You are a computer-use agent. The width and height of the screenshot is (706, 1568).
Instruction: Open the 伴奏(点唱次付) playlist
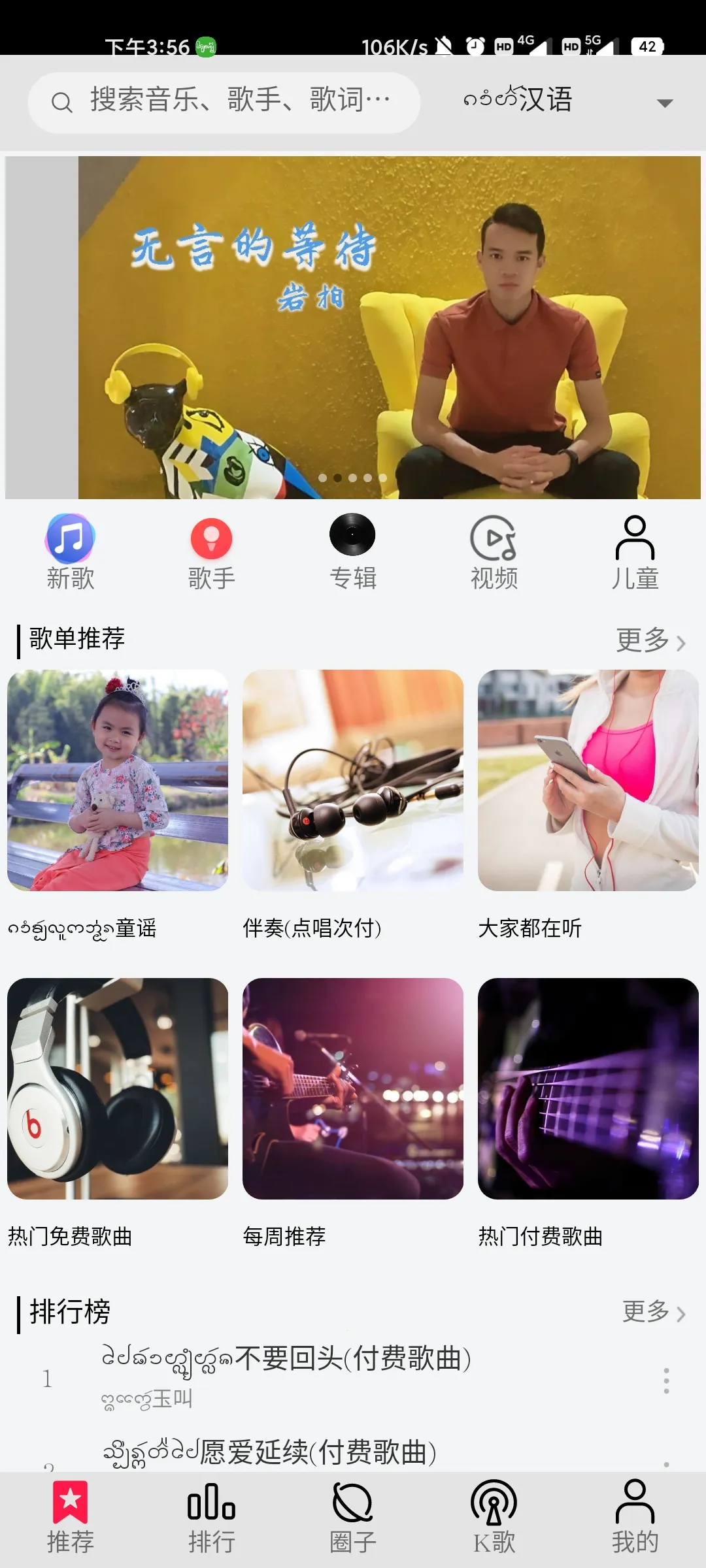click(x=353, y=780)
